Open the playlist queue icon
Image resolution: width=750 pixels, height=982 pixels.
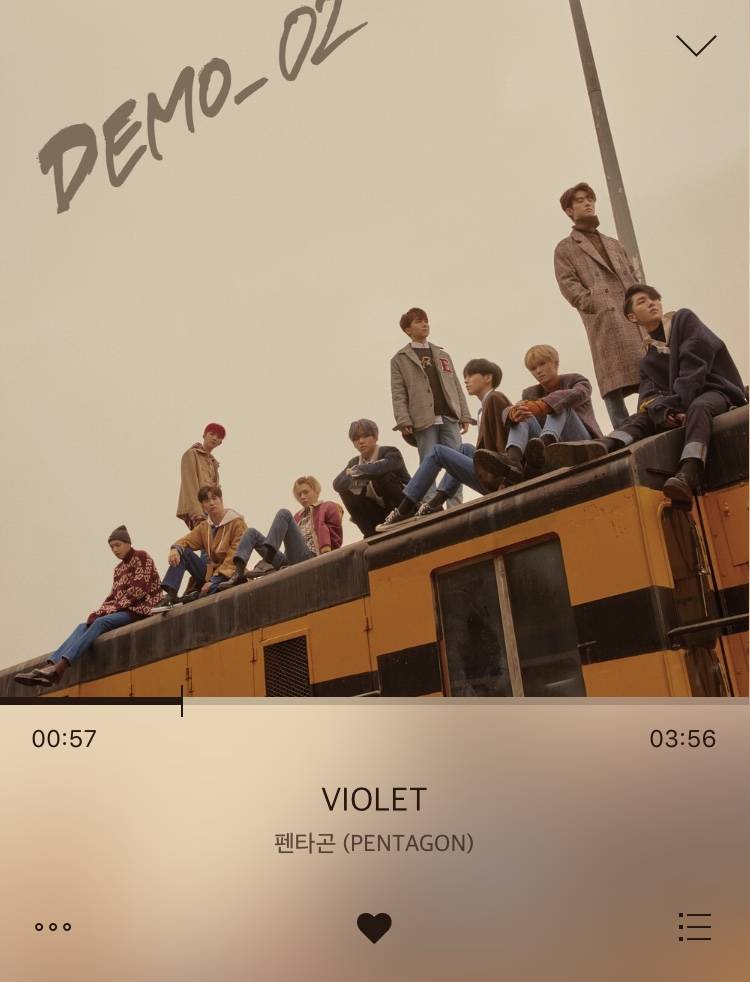(x=694, y=927)
